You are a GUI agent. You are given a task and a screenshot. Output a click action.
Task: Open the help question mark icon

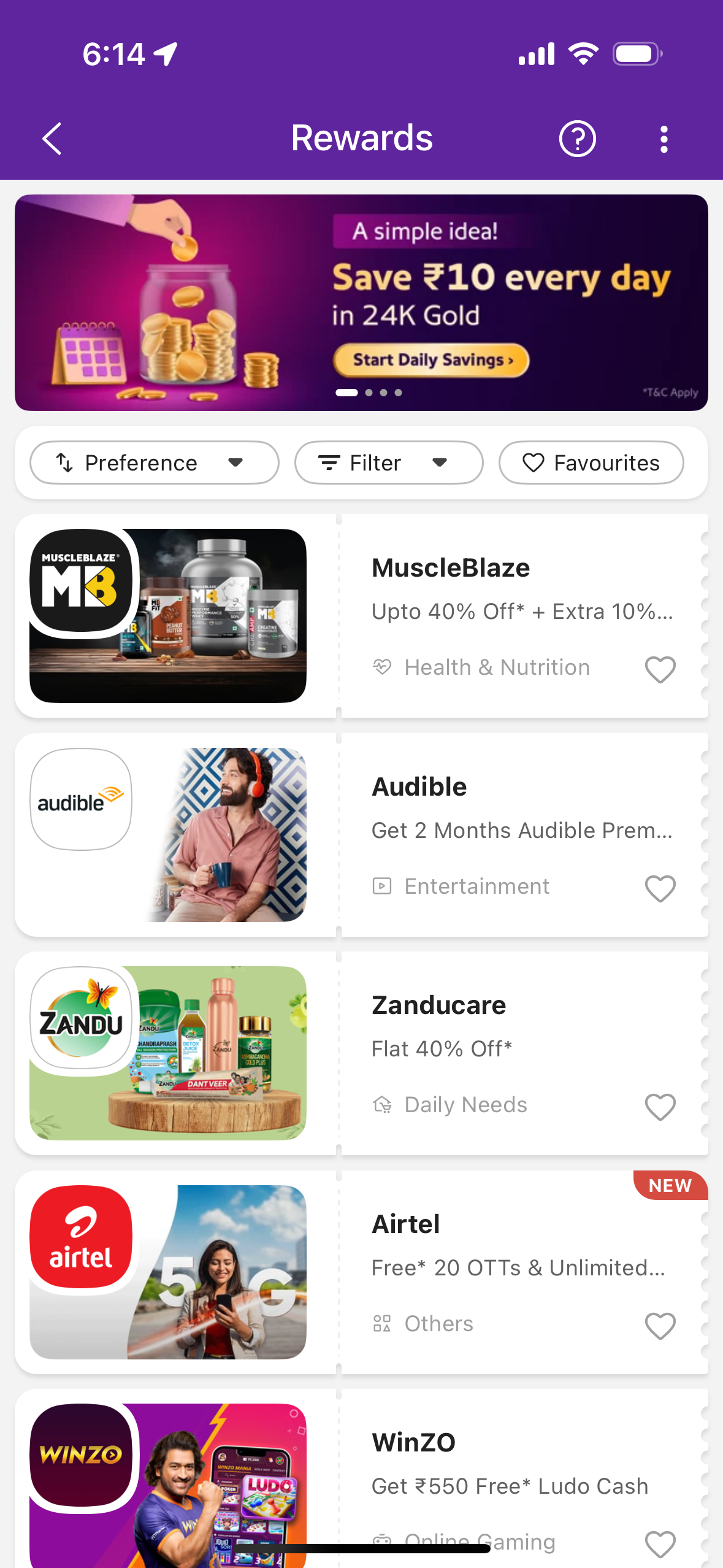(x=577, y=139)
